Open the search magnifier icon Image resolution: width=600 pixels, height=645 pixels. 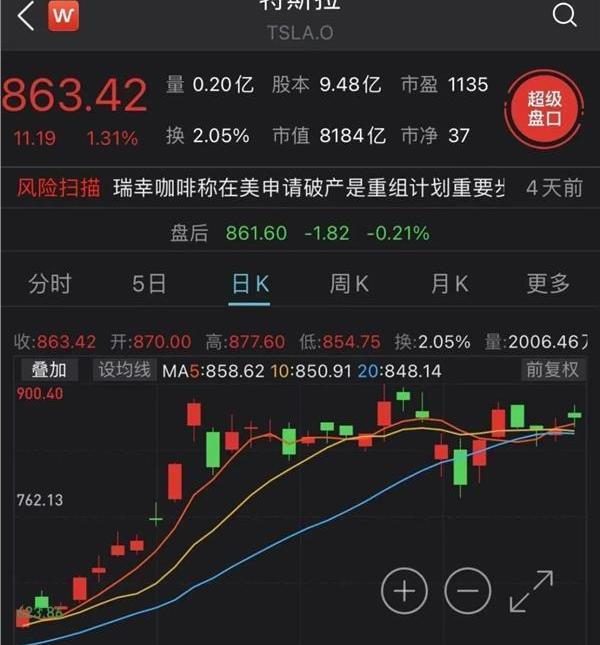(x=564, y=16)
